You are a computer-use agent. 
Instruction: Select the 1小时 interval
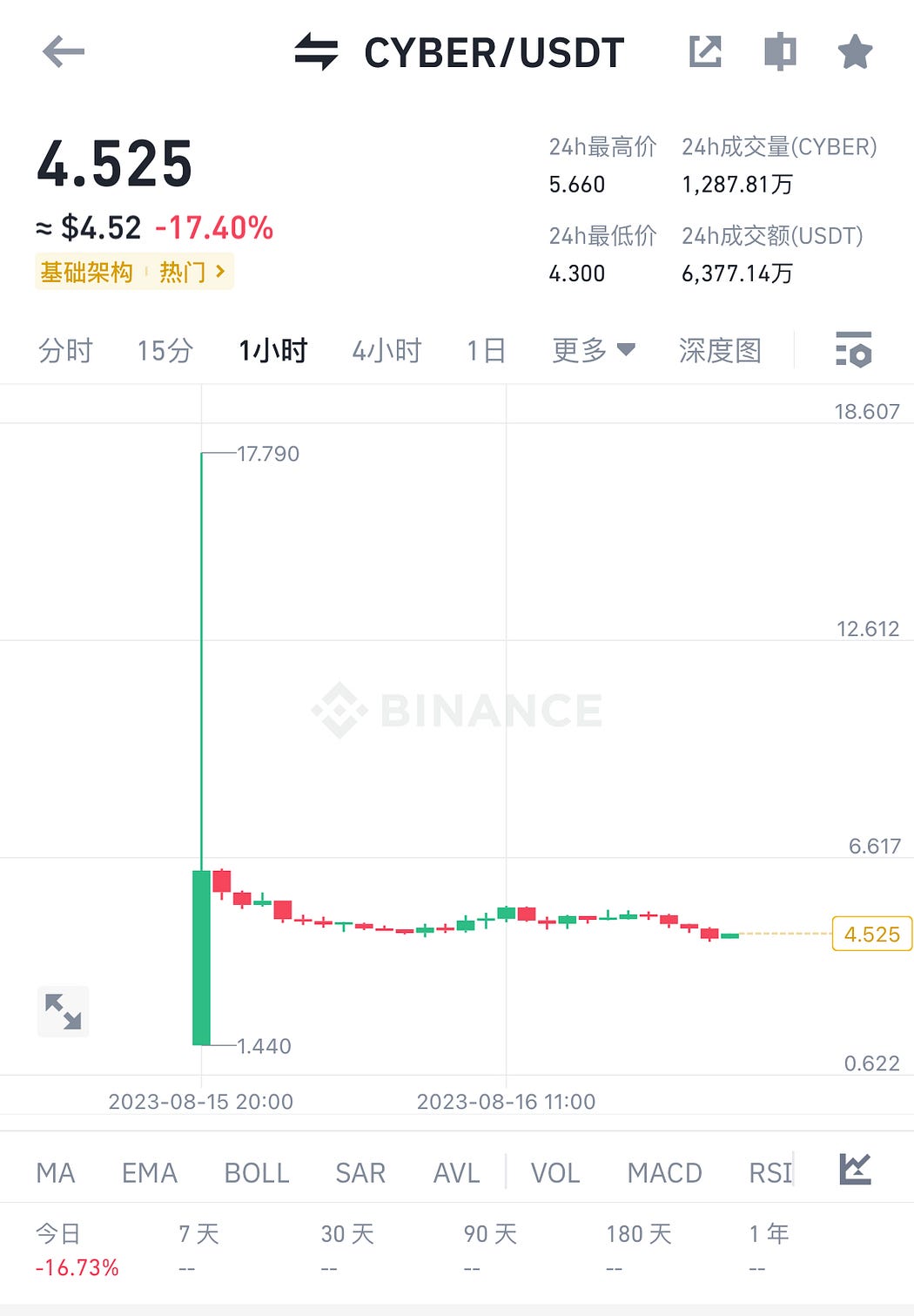[273, 351]
